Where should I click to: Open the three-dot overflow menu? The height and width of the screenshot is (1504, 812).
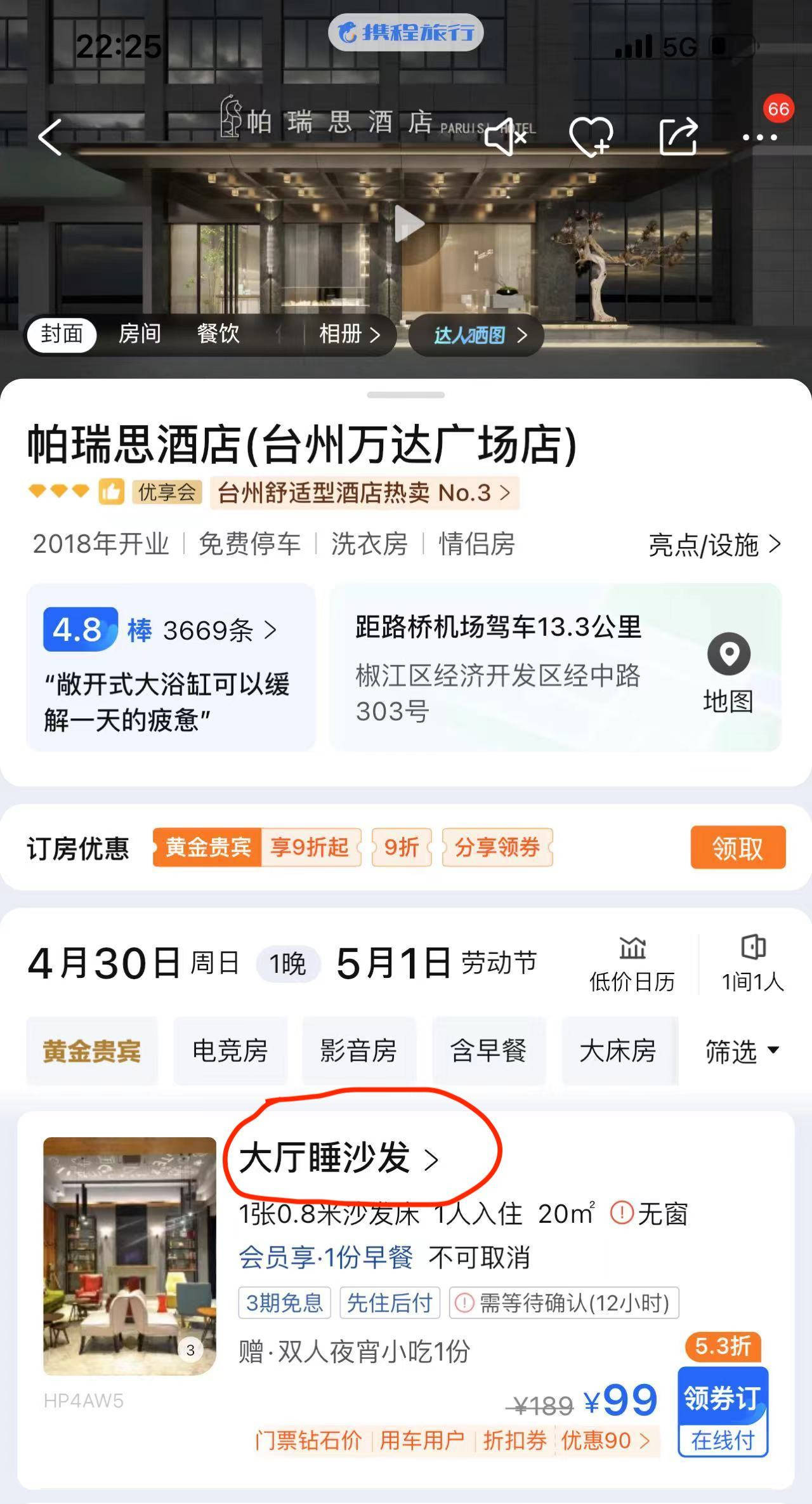pos(759,137)
